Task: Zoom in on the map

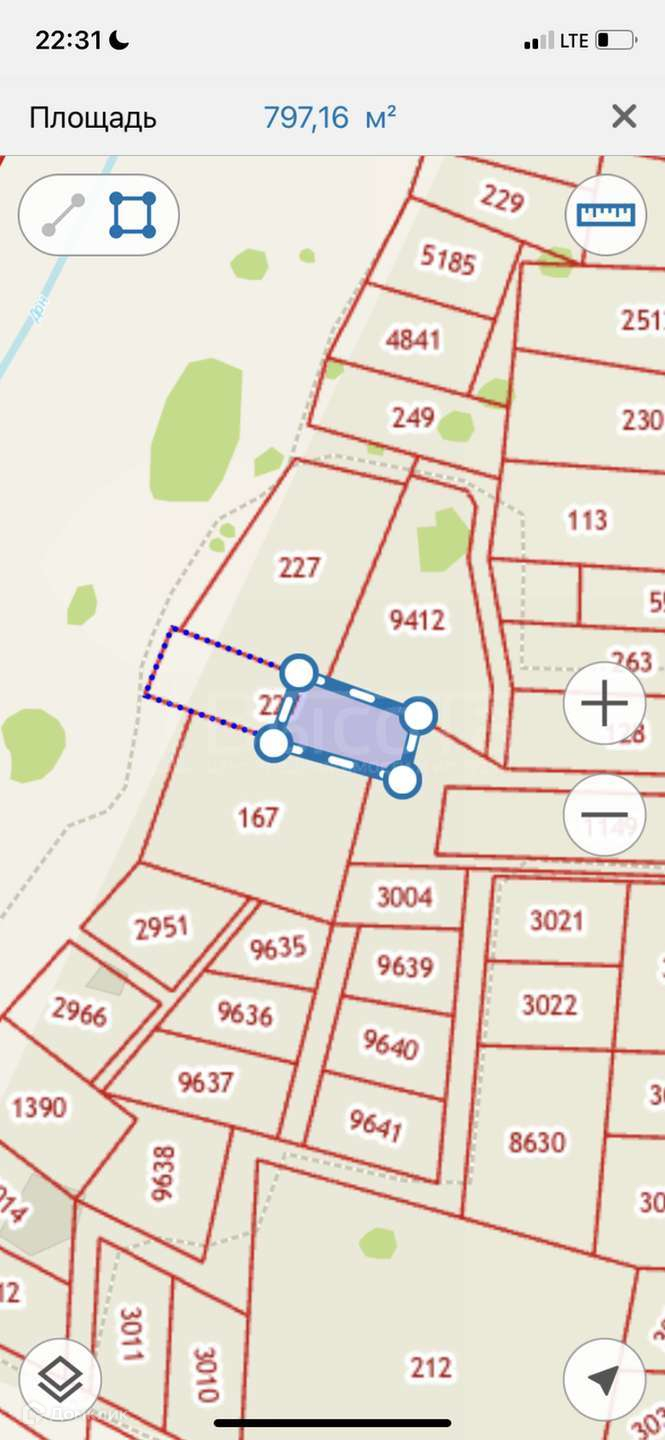Action: point(604,704)
